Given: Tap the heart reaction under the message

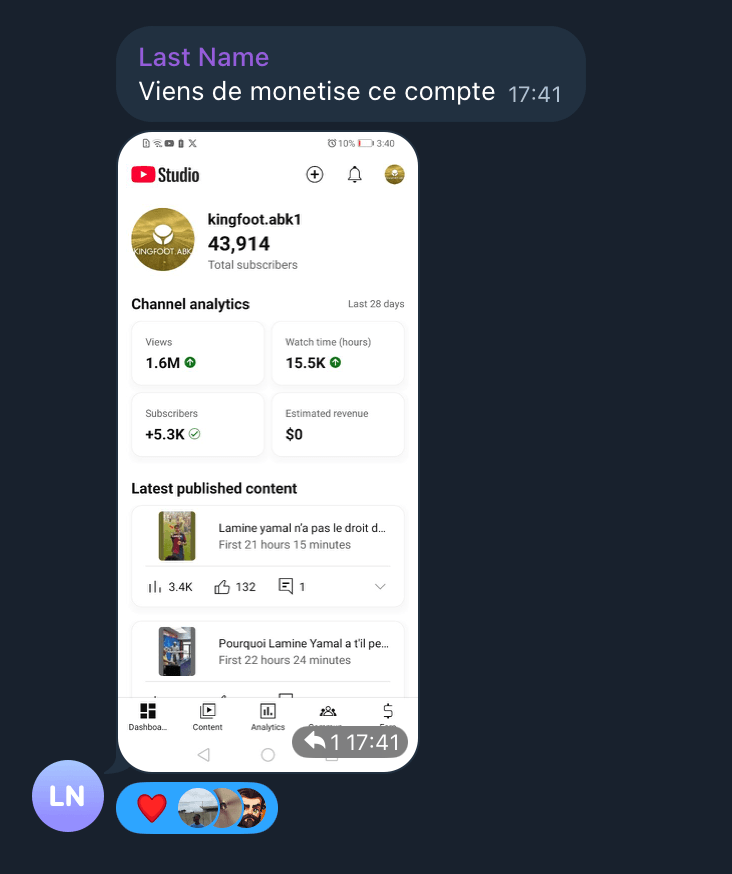Looking at the screenshot, I should click(152, 807).
